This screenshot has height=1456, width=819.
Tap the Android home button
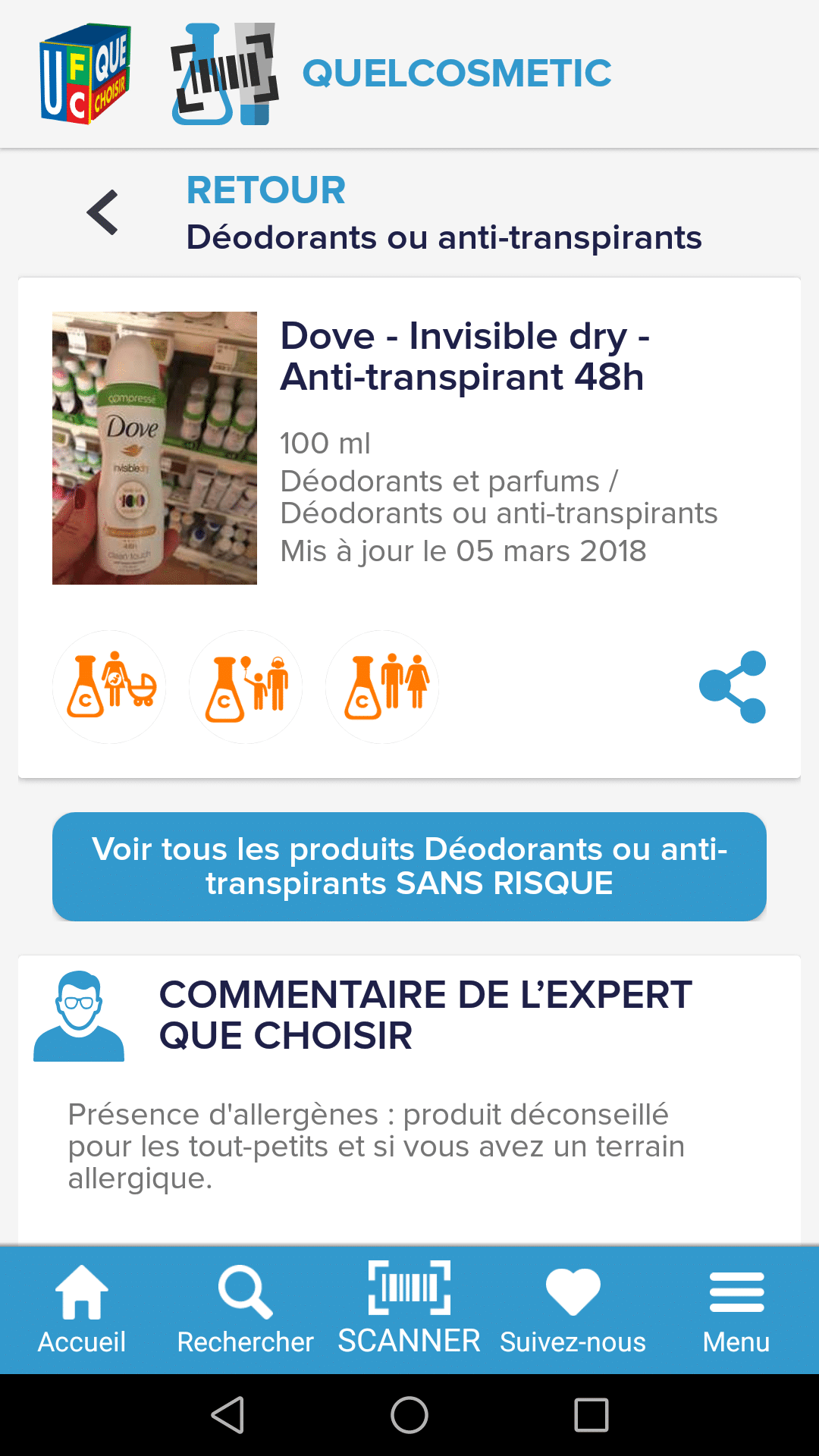pos(409,1415)
